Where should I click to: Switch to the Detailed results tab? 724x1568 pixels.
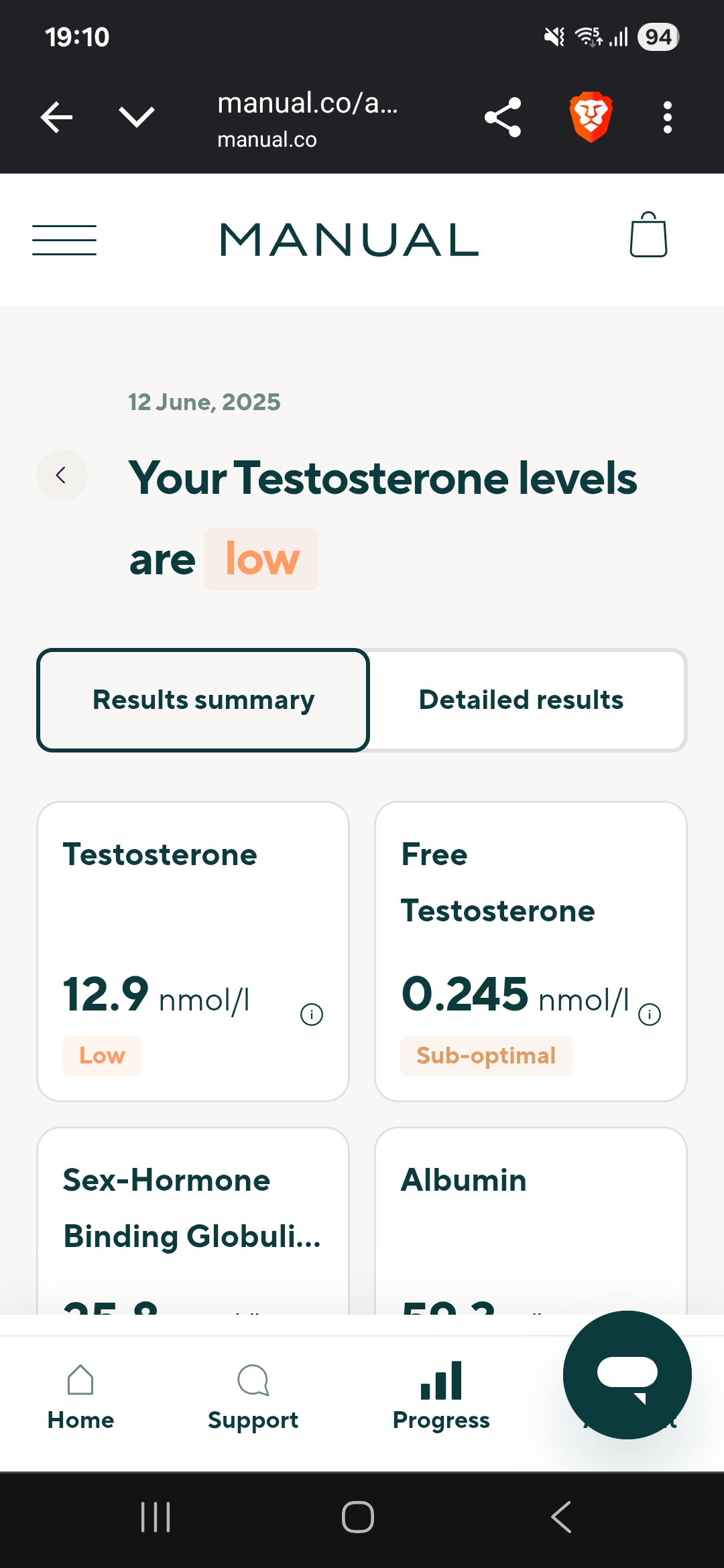point(521,700)
